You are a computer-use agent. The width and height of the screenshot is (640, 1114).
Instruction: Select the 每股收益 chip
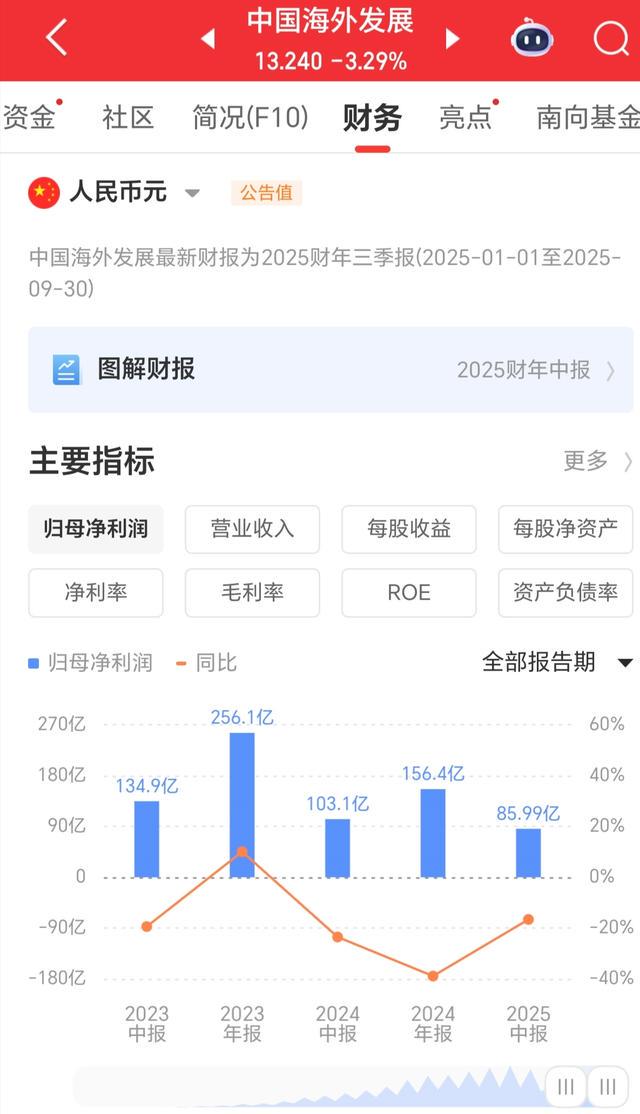coord(409,529)
